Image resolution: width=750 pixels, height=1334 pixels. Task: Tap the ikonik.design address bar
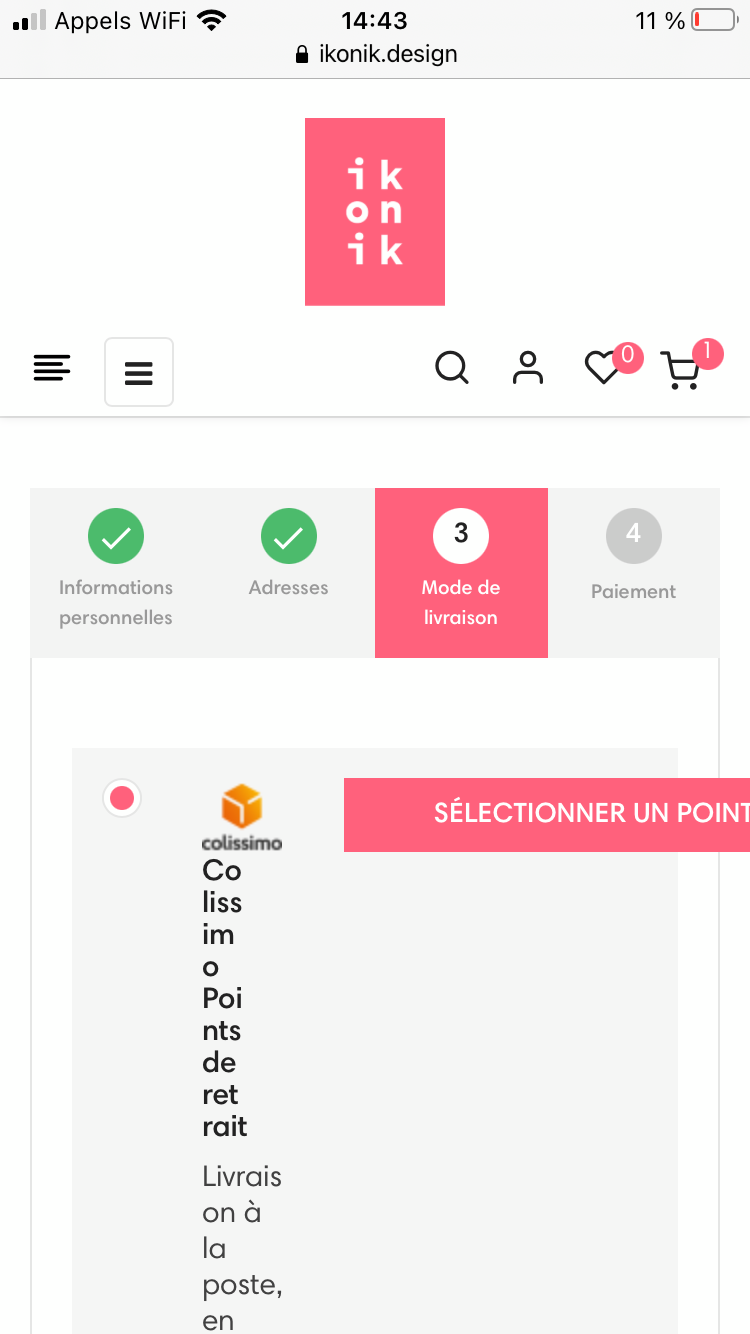point(376,54)
